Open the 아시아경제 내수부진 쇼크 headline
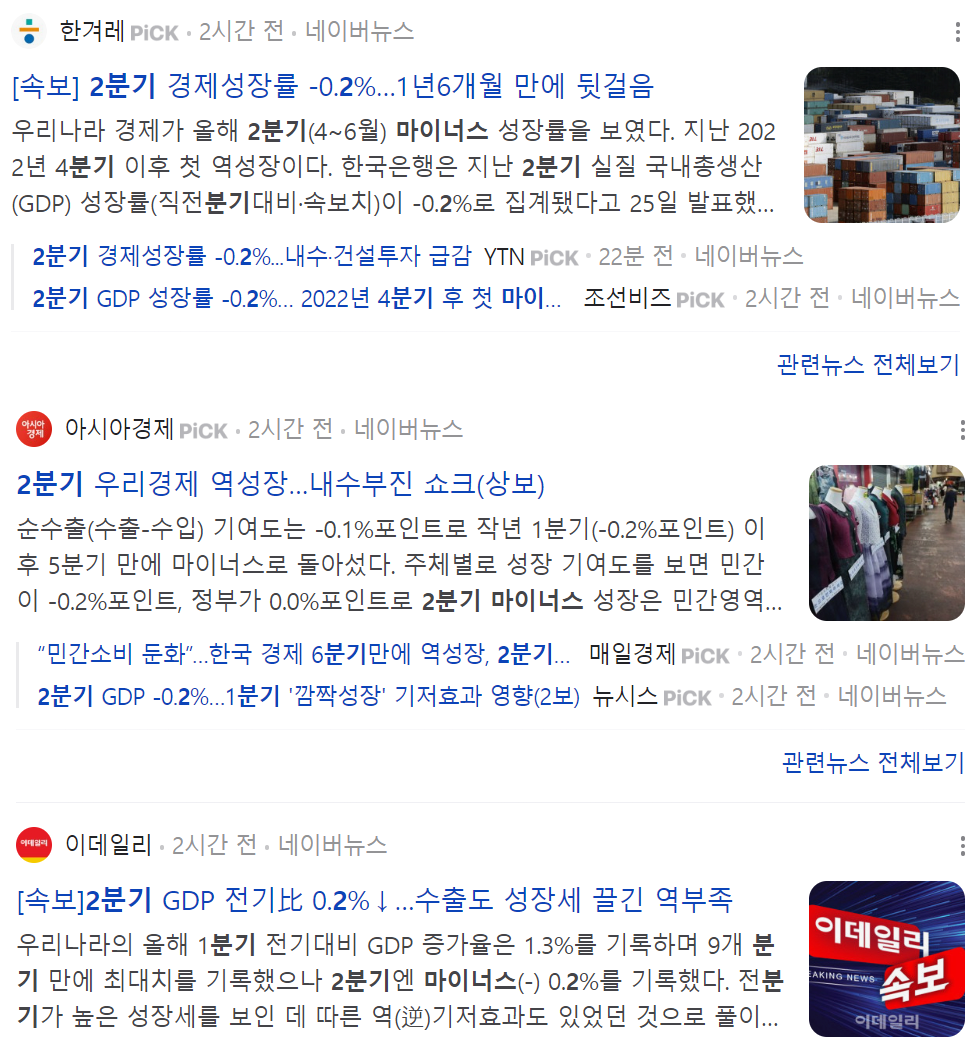Image resolution: width=970 pixels, height=1039 pixels. click(x=280, y=485)
